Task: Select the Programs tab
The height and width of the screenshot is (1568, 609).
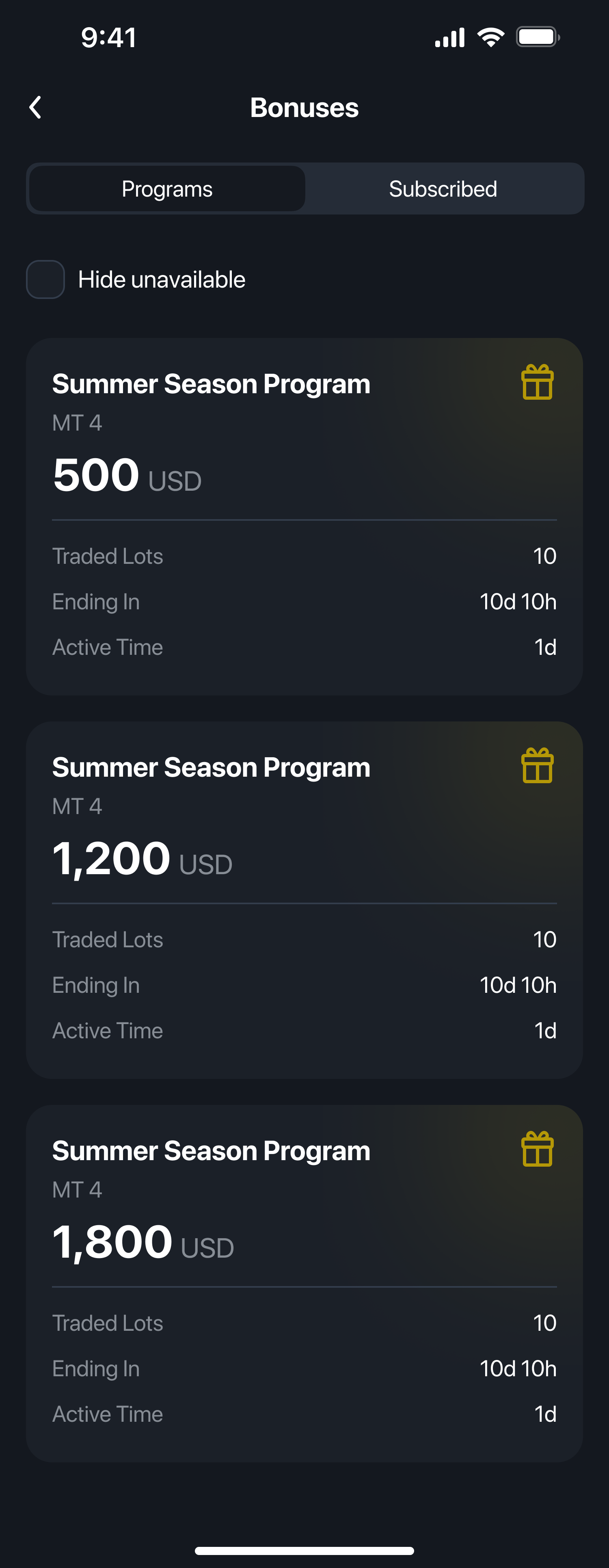Action: click(166, 189)
